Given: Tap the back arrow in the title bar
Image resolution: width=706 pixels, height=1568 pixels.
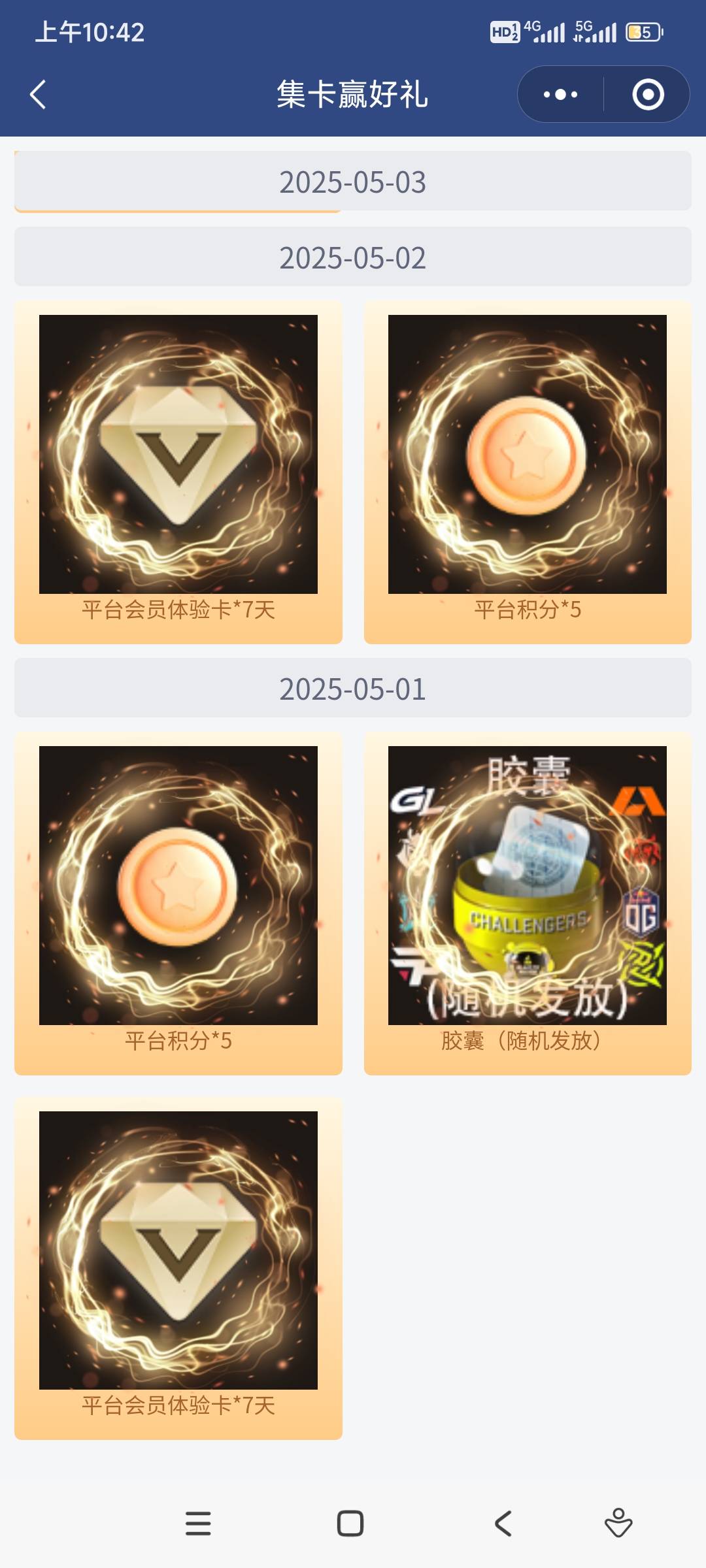Looking at the screenshot, I should [x=37, y=93].
